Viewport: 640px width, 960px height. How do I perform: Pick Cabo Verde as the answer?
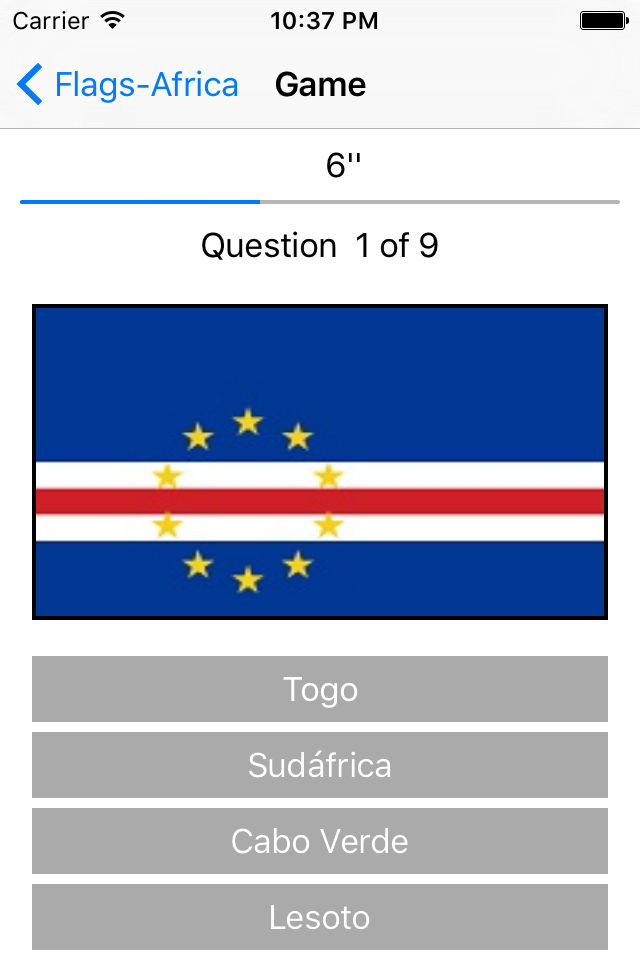pos(320,841)
